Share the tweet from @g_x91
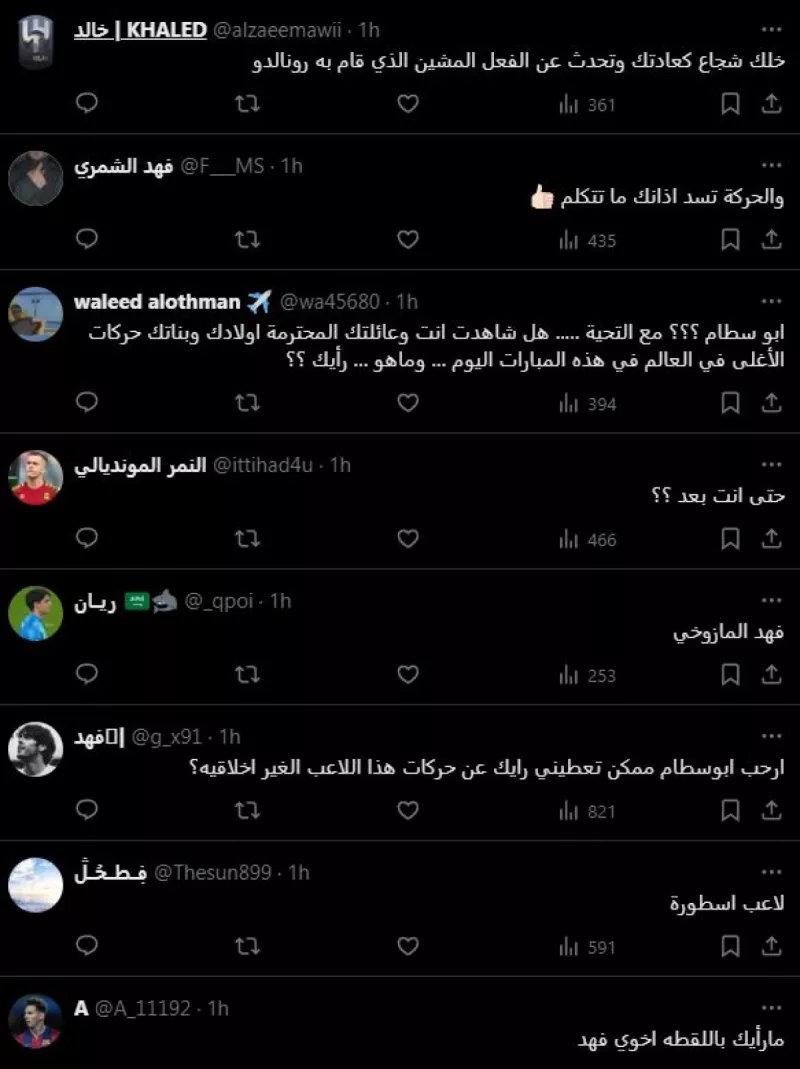Screen dimensions: 800x1069 [x=771, y=811]
